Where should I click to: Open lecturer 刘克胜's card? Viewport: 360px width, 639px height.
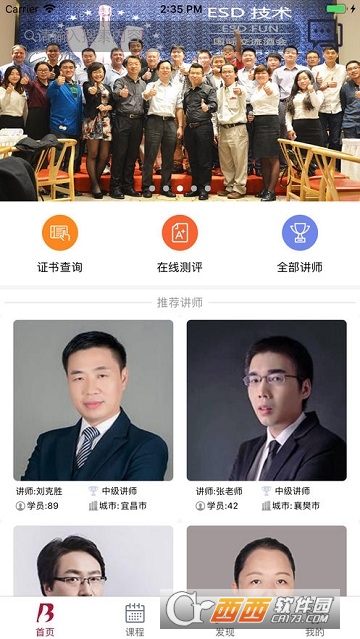coord(93,415)
